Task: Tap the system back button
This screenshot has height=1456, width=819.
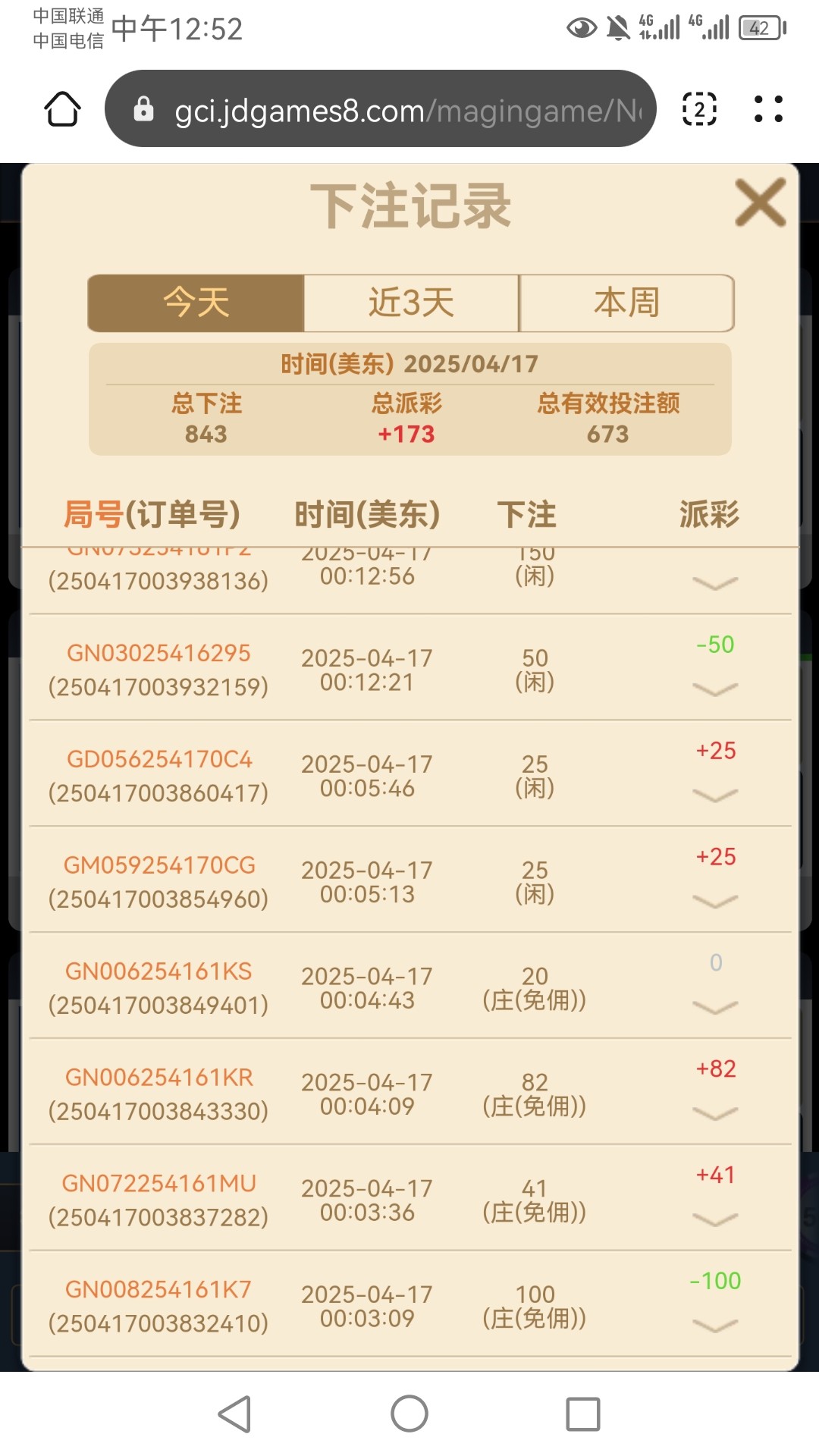Action: click(x=235, y=1414)
